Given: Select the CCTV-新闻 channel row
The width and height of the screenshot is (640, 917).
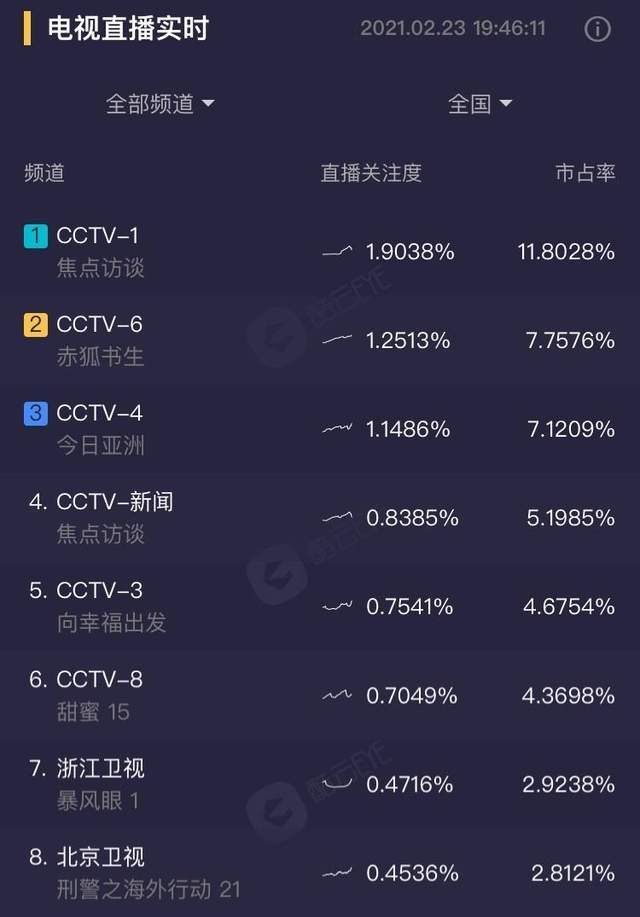Looking at the screenshot, I should tap(320, 517).
